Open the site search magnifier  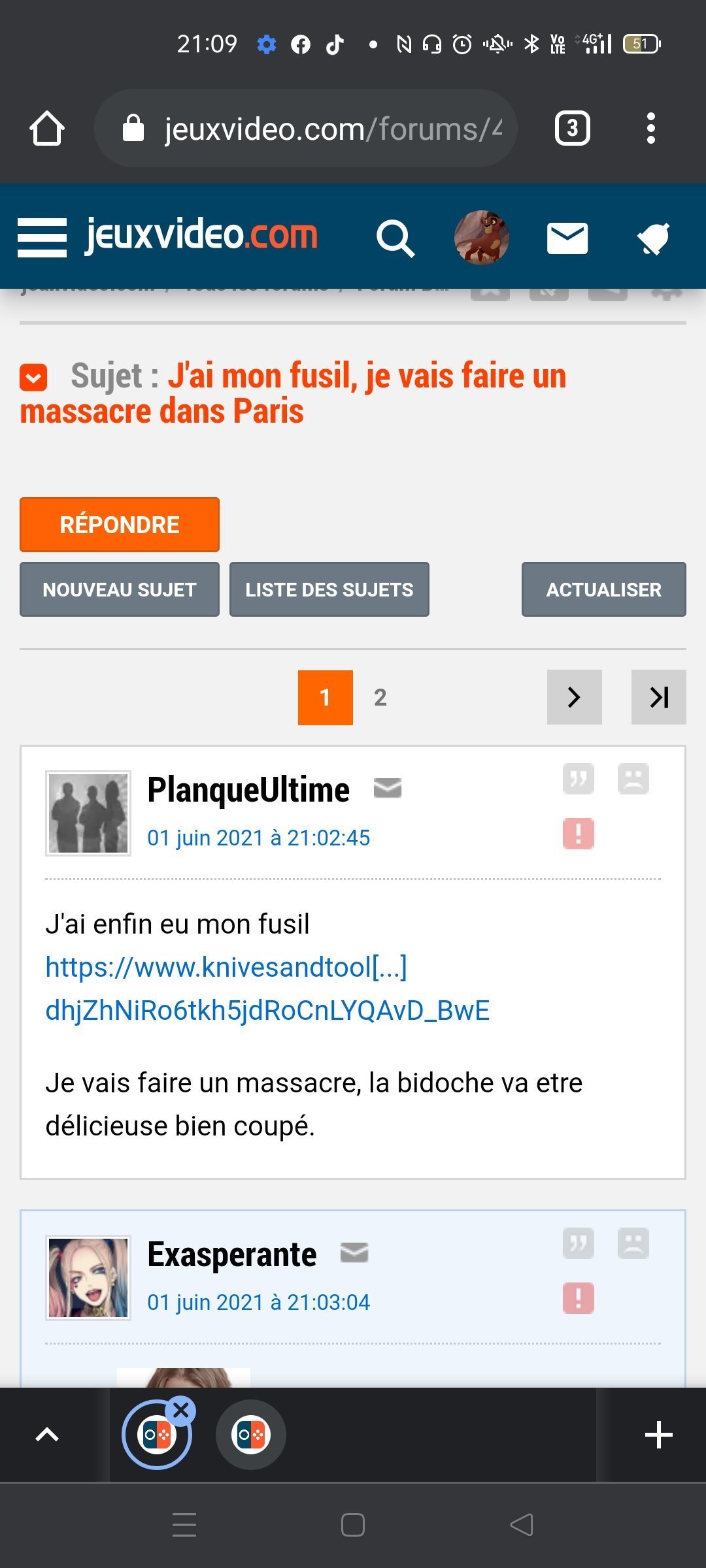tap(395, 238)
